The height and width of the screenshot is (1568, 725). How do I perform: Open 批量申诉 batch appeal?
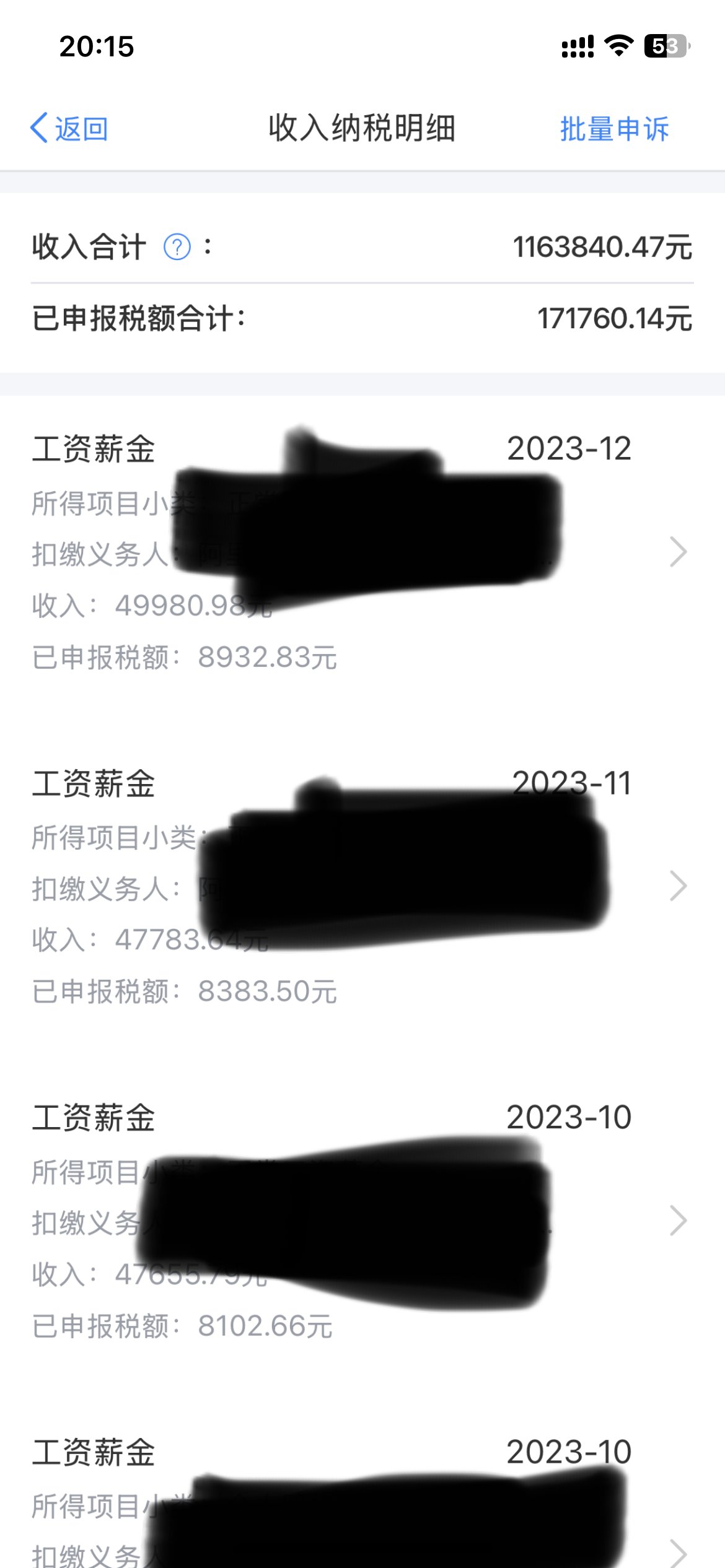[x=614, y=129]
